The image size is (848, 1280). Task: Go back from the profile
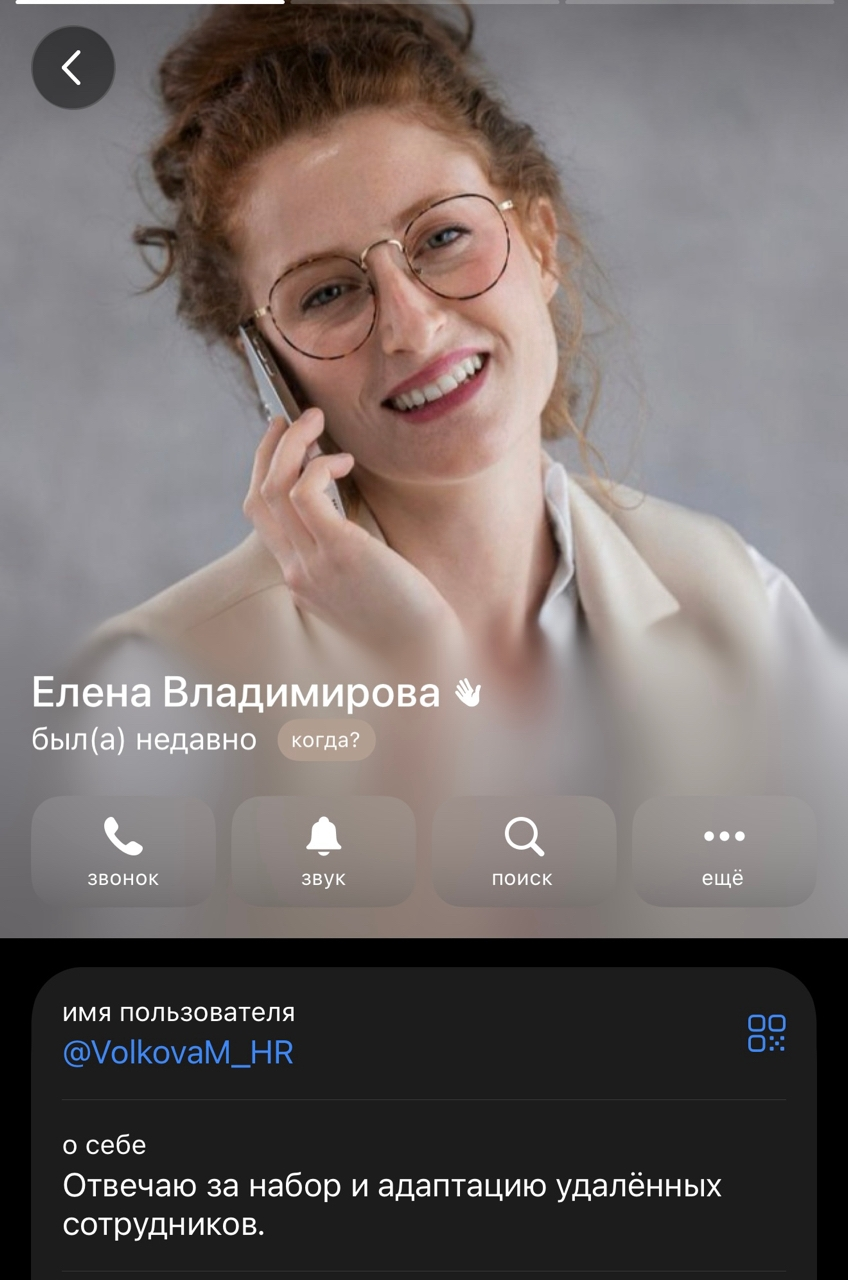click(73, 68)
